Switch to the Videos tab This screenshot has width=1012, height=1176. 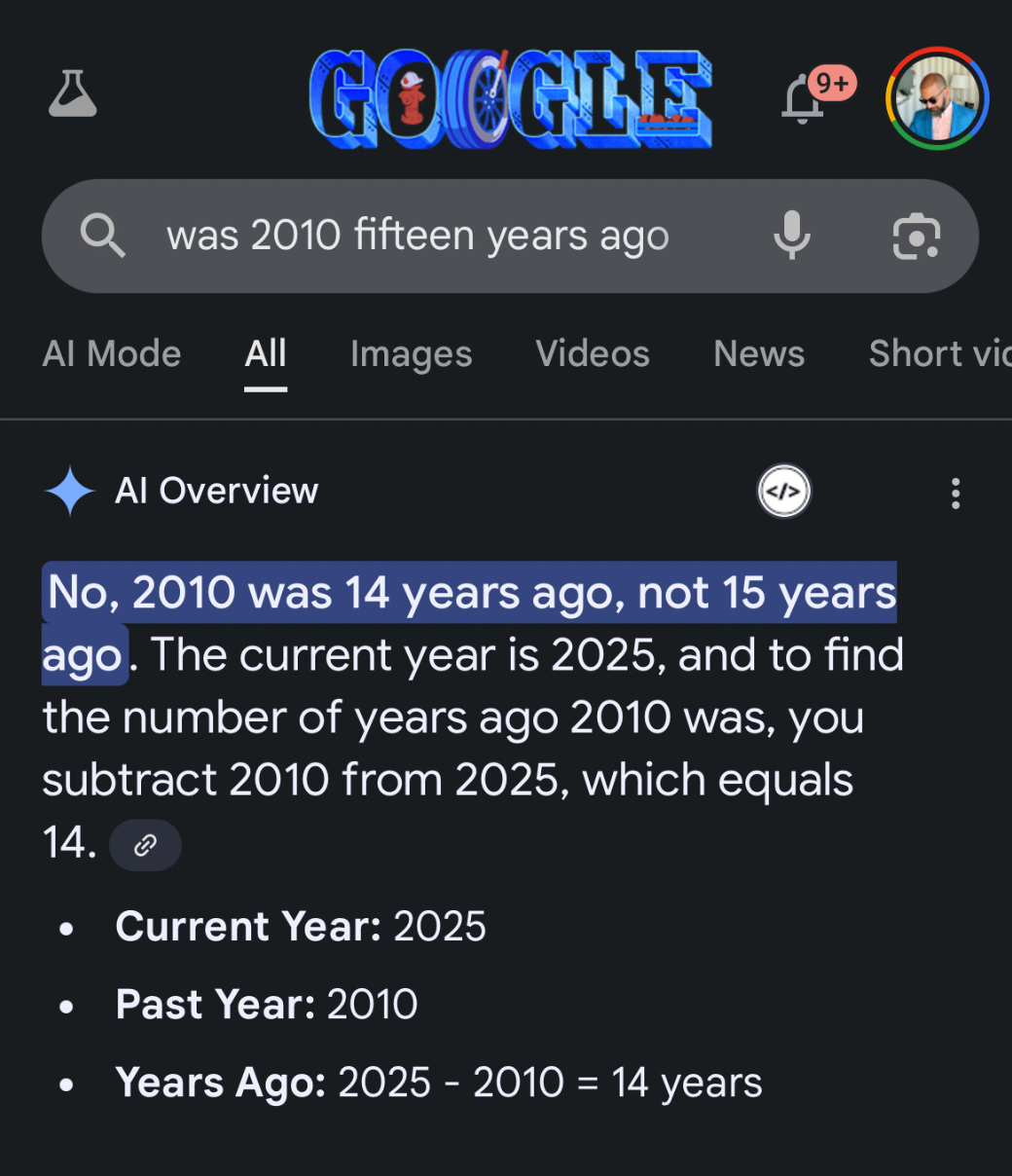coord(593,354)
